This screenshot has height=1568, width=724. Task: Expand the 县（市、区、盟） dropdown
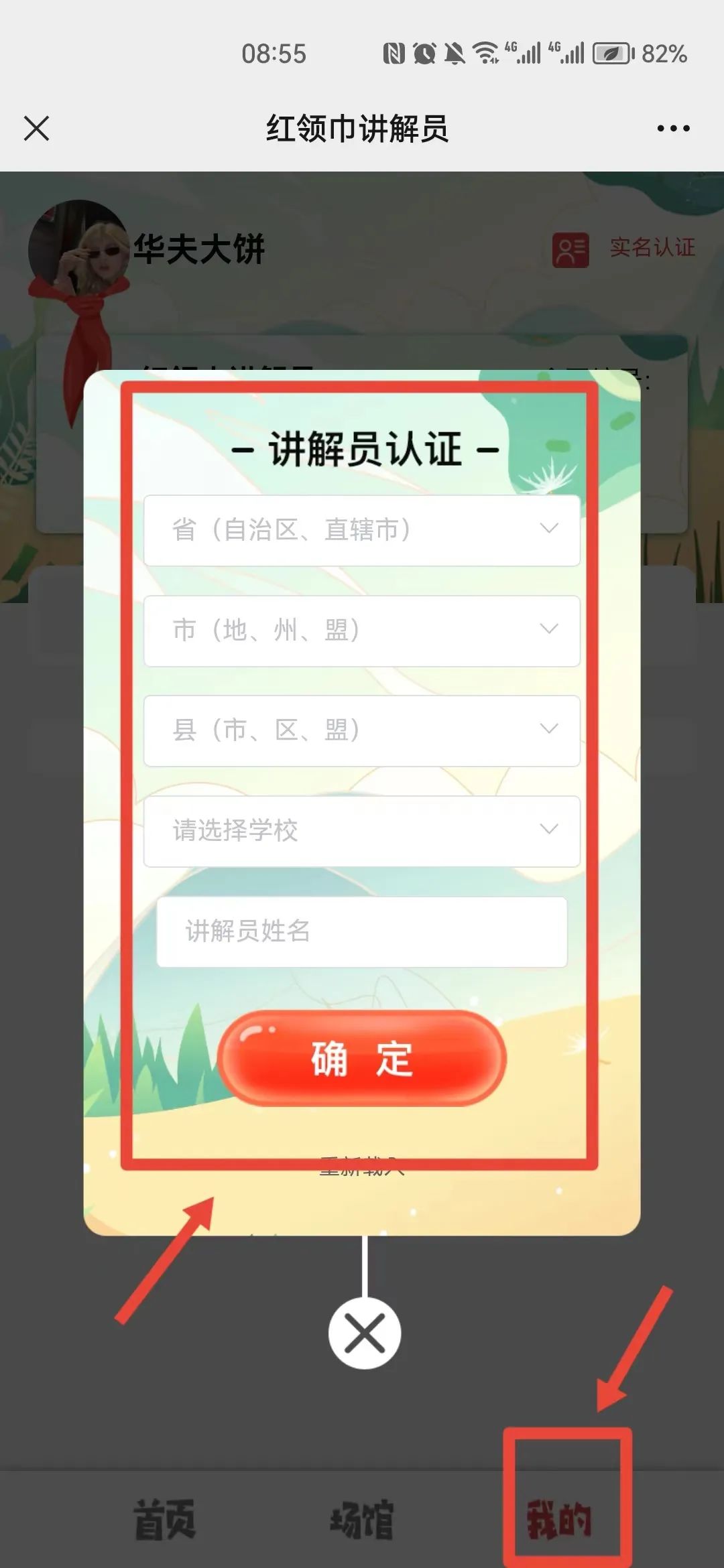point(362,730)
